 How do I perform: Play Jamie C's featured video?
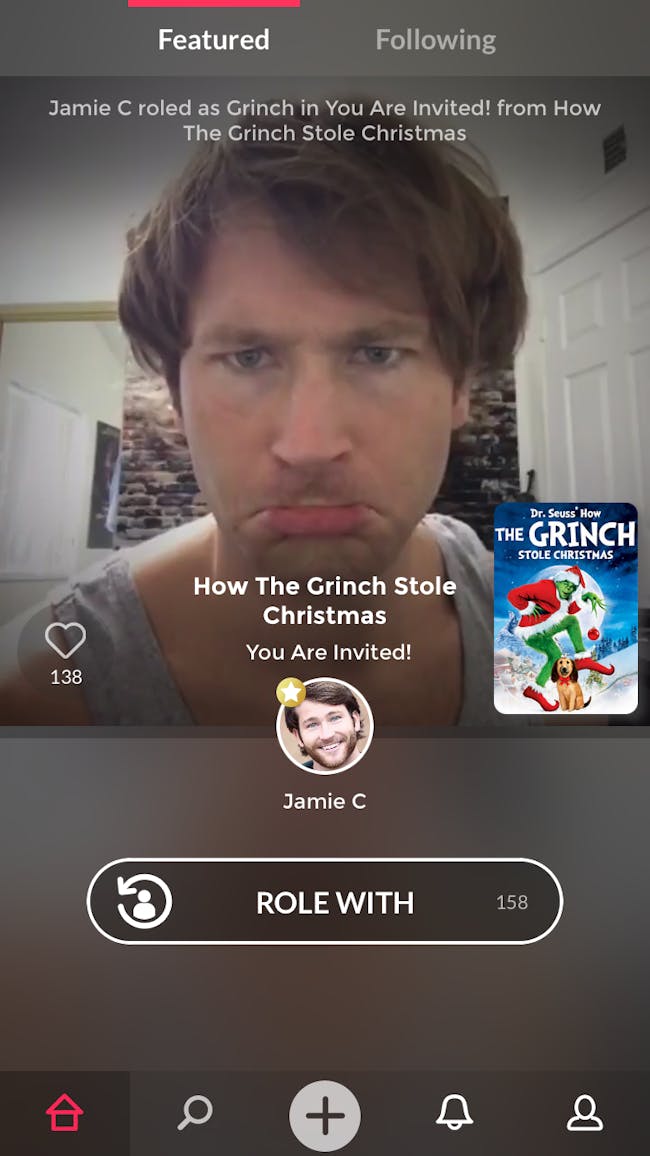(325, 350)
